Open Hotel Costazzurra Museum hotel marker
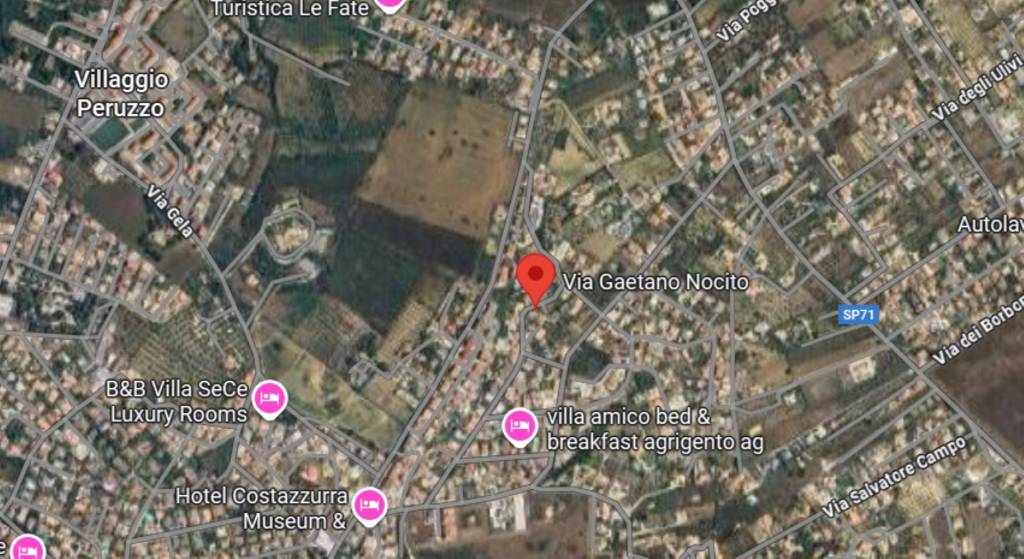The height and width of the screenshot is (559, 1024). [370, 506]
